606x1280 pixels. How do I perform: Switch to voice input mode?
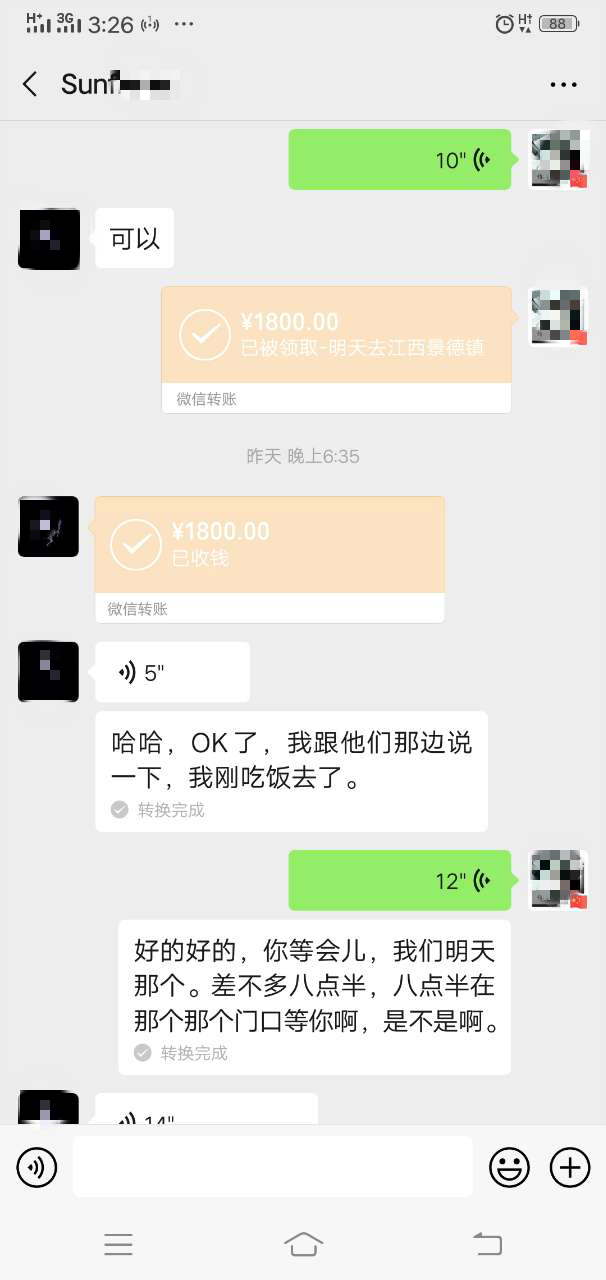click(x=37, y=1166)
